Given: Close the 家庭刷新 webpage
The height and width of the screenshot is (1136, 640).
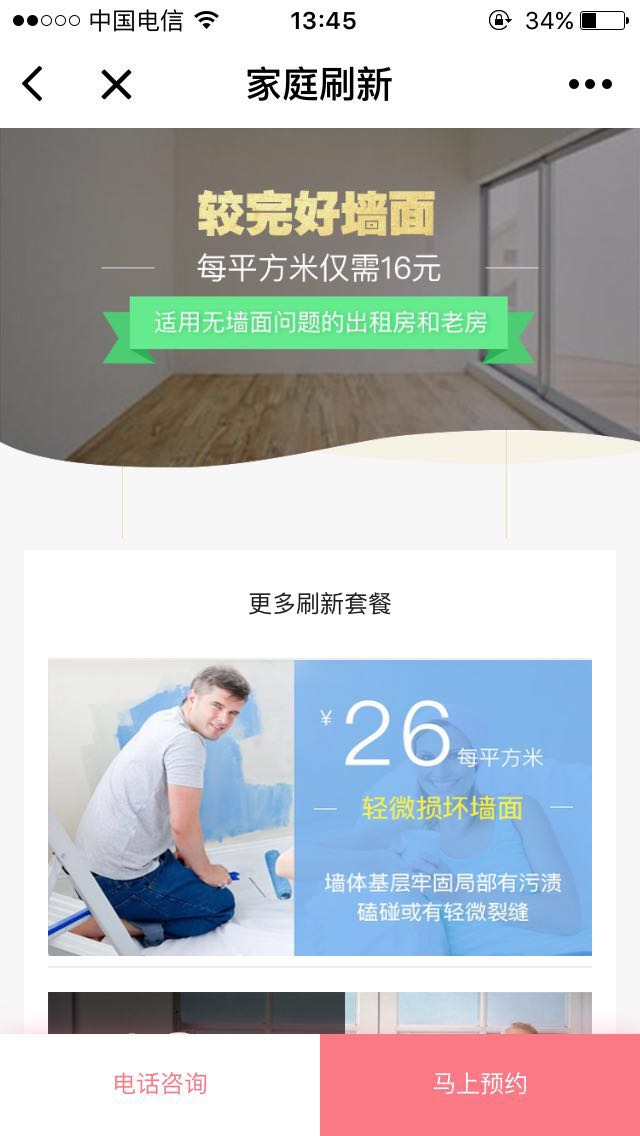Looking at the screenshot, I should (x=116, y=85).
